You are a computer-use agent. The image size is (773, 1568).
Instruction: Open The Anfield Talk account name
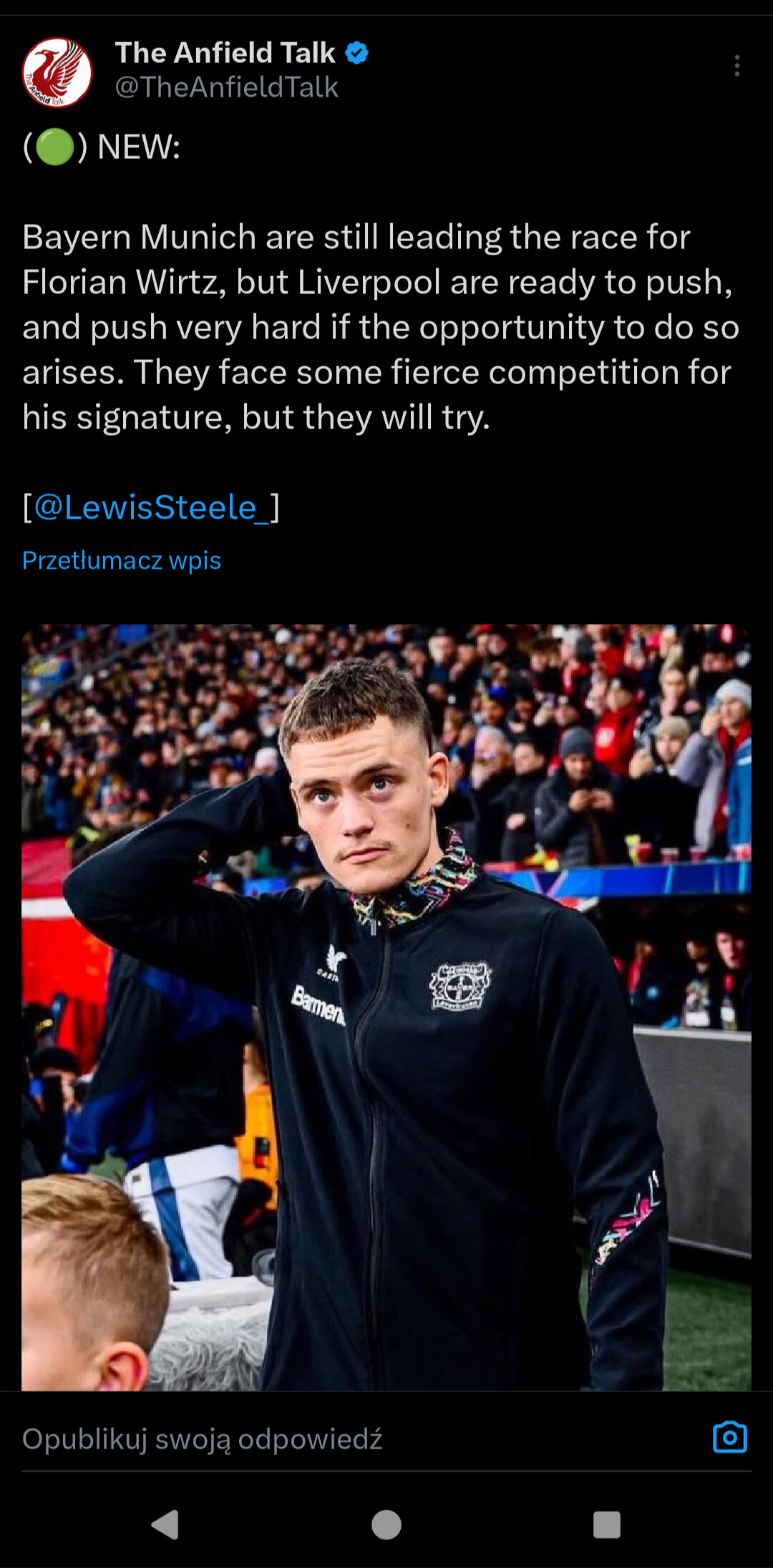[225, 53]
